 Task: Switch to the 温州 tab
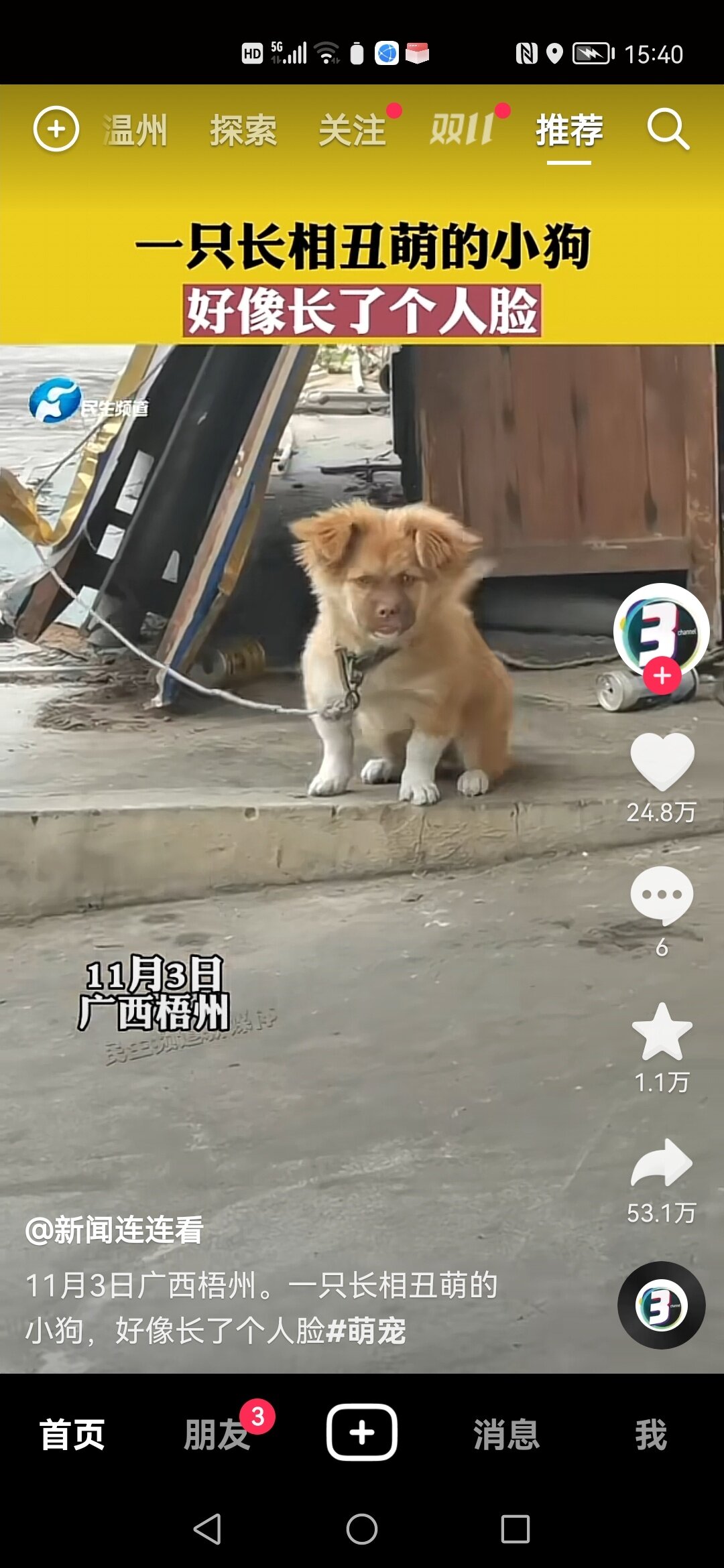[135, 130]
